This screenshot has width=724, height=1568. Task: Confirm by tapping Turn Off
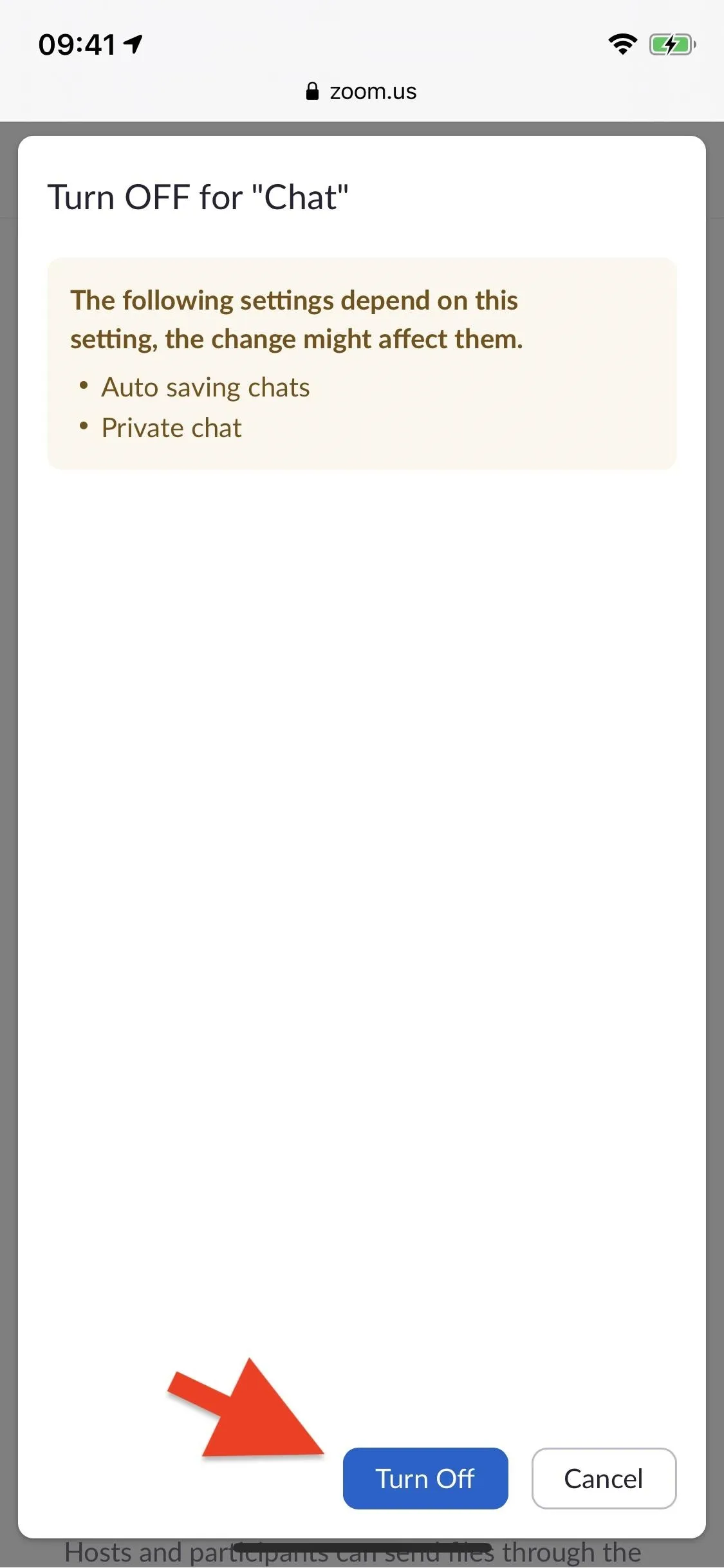(x=425, y=1479)
